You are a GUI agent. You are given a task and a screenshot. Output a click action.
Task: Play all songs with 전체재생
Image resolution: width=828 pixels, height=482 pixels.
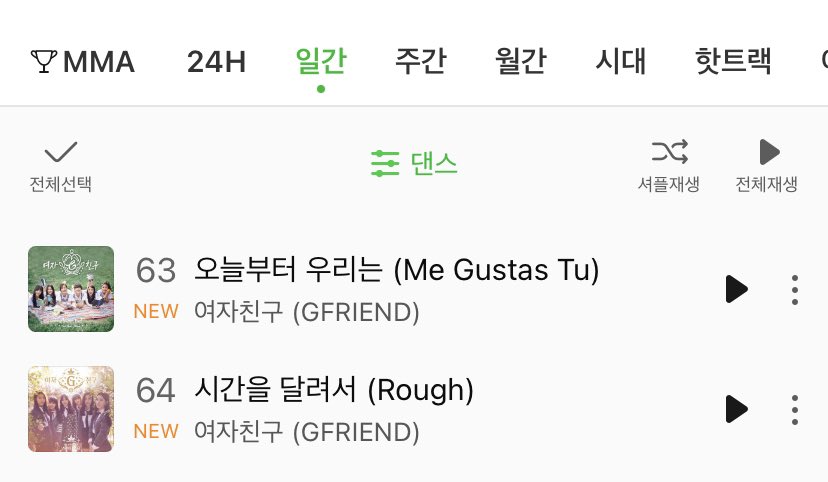767,166
